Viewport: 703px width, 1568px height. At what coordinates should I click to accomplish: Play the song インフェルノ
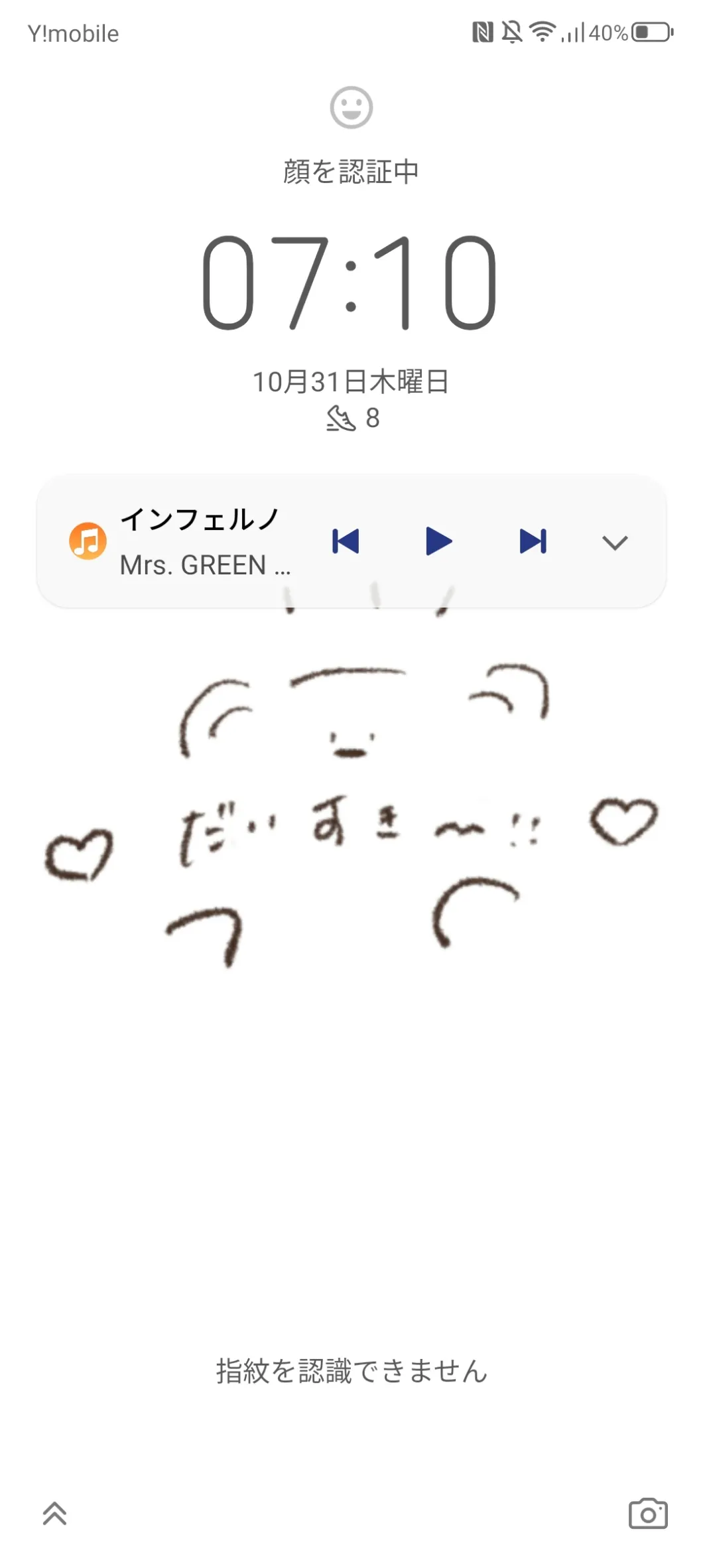click(438, 541)
